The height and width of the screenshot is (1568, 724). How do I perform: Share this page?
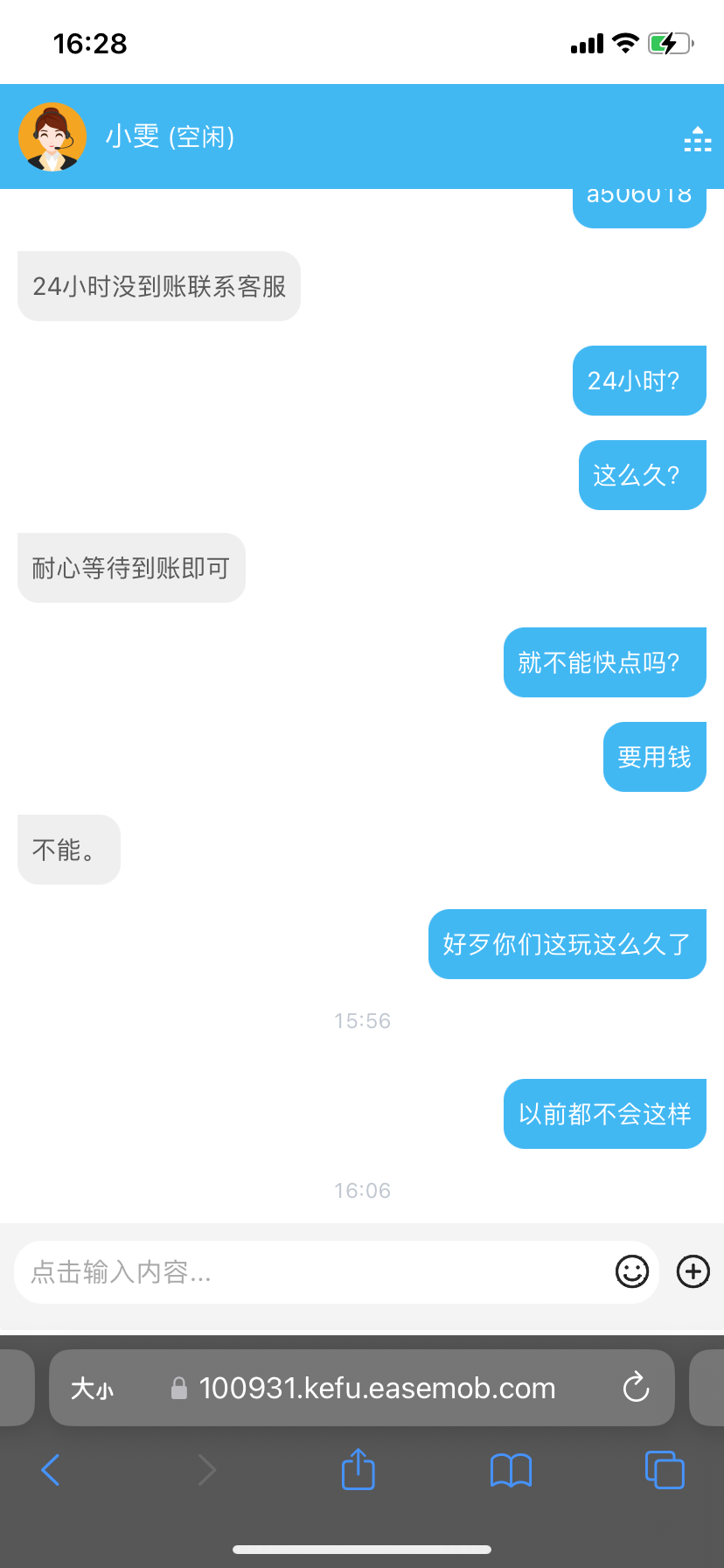click(358, 1470)
